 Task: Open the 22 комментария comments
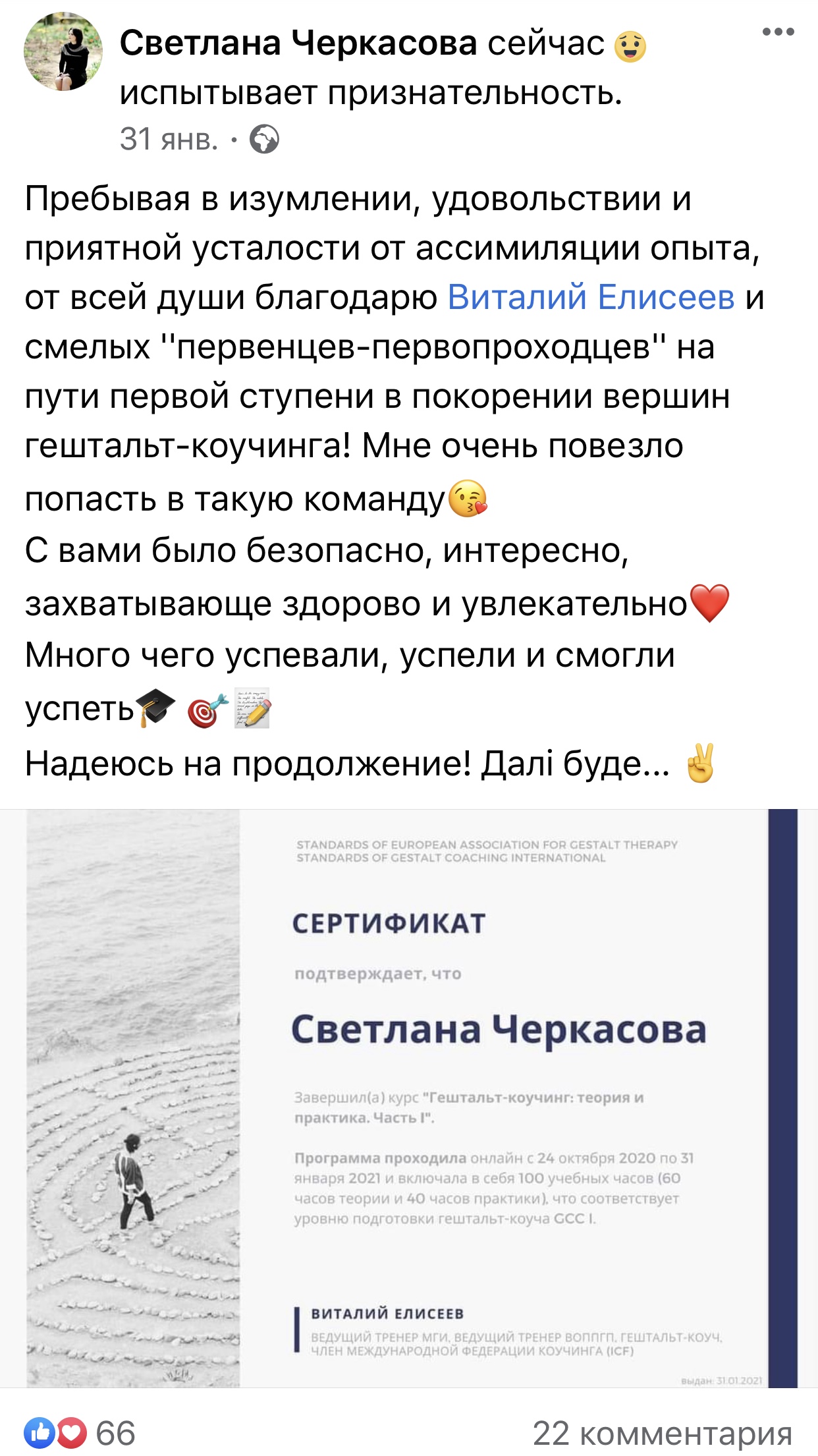pos(661,1433)
